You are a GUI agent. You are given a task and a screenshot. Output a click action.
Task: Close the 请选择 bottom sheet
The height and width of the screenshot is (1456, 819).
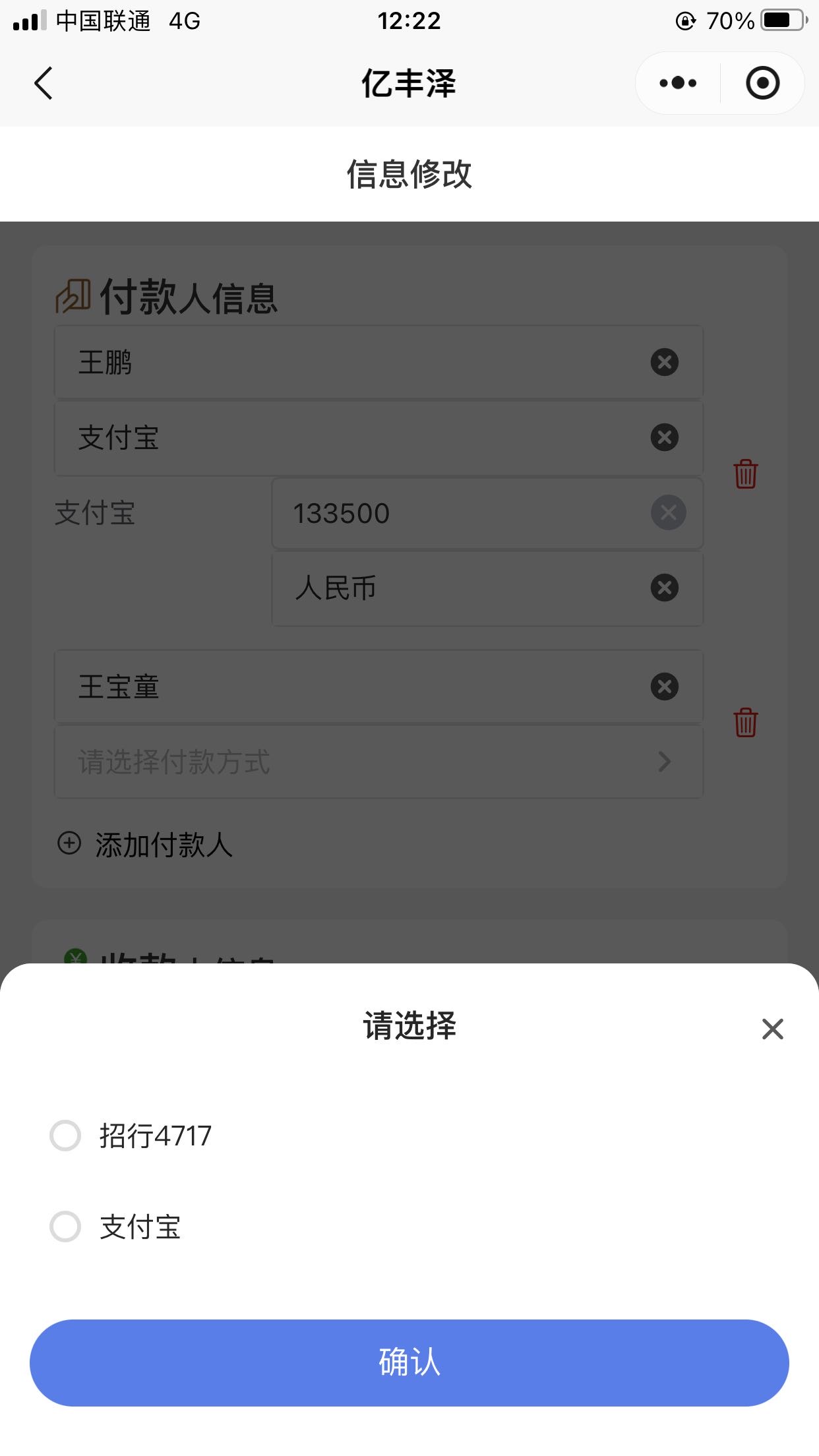(x=772, y=1029)
